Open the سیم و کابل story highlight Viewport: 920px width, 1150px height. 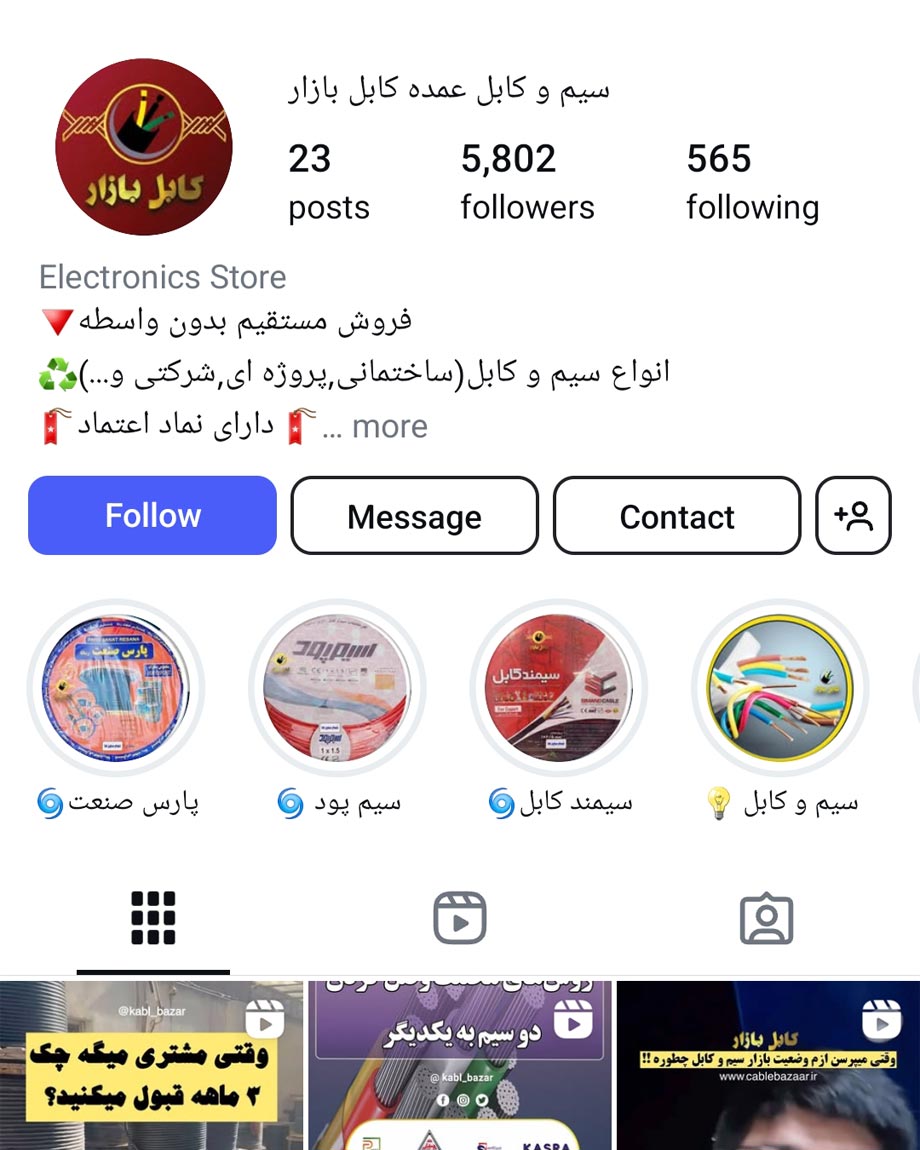tap(780, 688)
